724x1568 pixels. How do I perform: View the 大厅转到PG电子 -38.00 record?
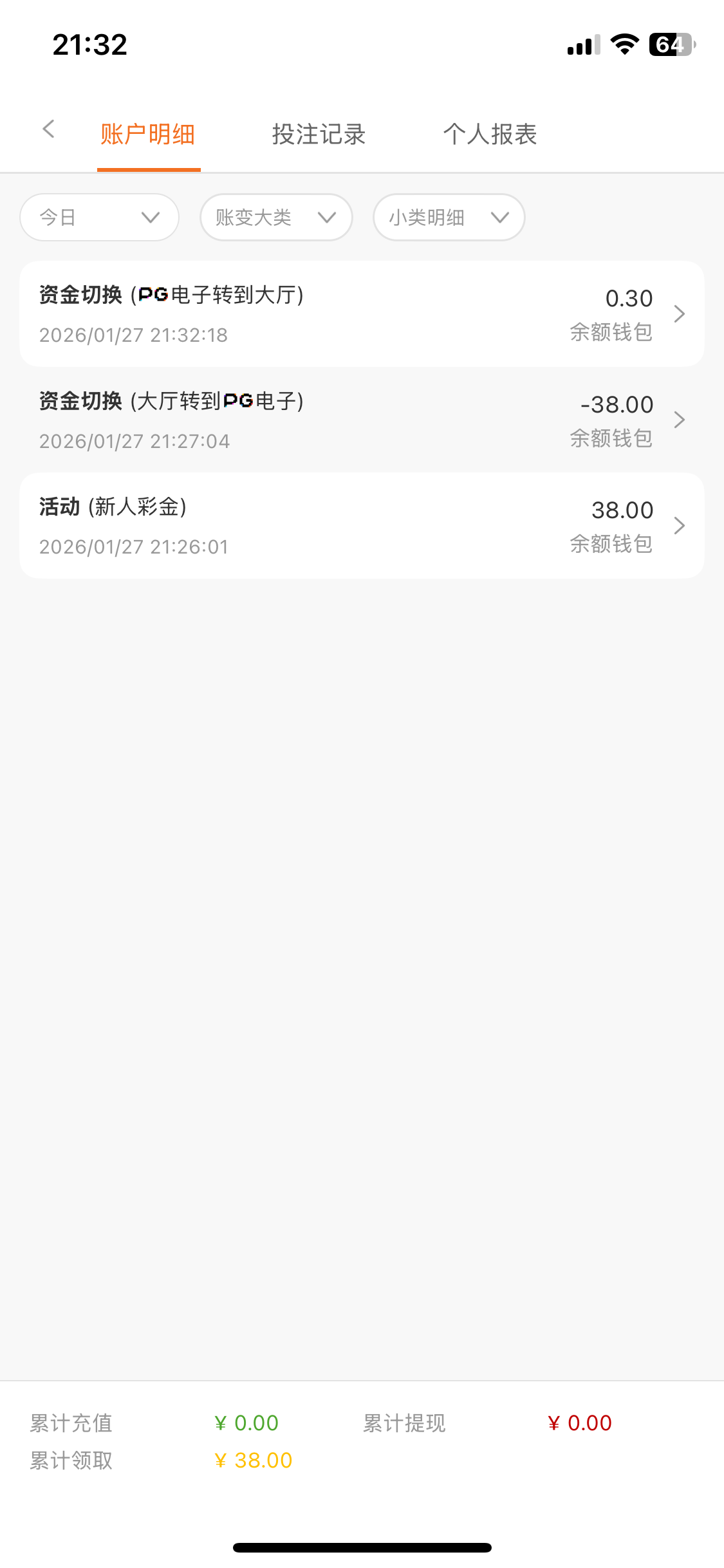pyautogui.click(x=362, y=420)
